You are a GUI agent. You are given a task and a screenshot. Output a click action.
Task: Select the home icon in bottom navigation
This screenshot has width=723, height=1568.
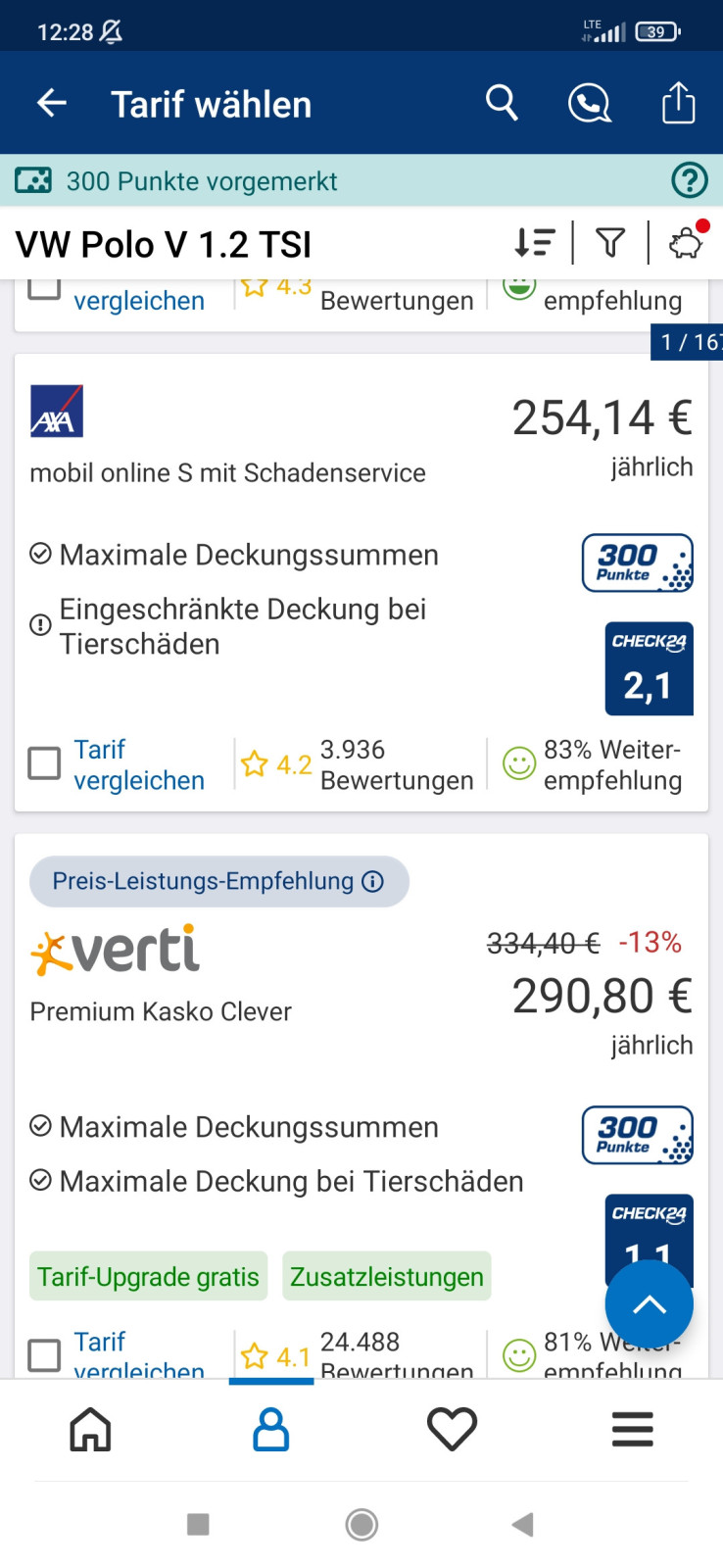[90, 1430]
